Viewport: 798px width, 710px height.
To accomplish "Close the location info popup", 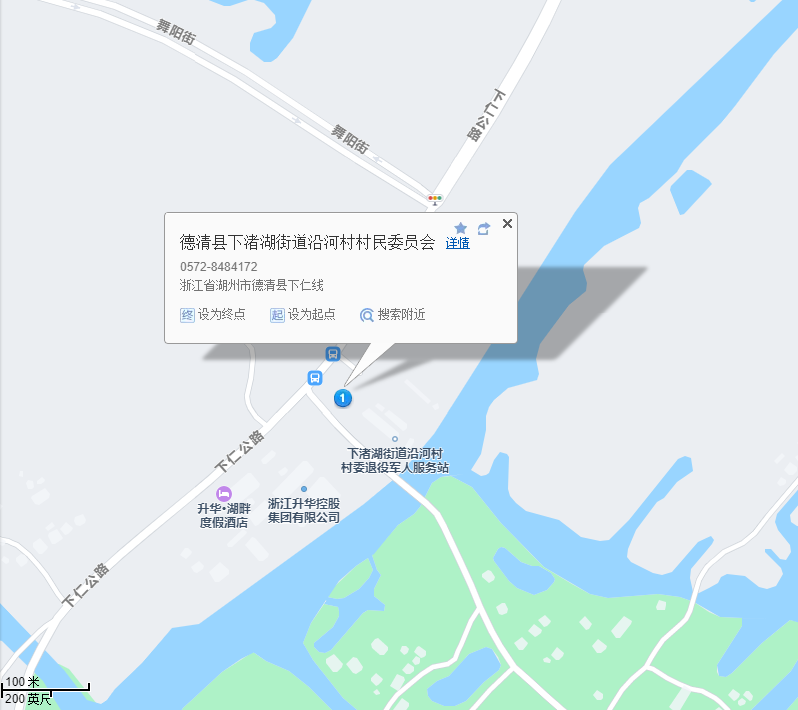I will point(507,224).
